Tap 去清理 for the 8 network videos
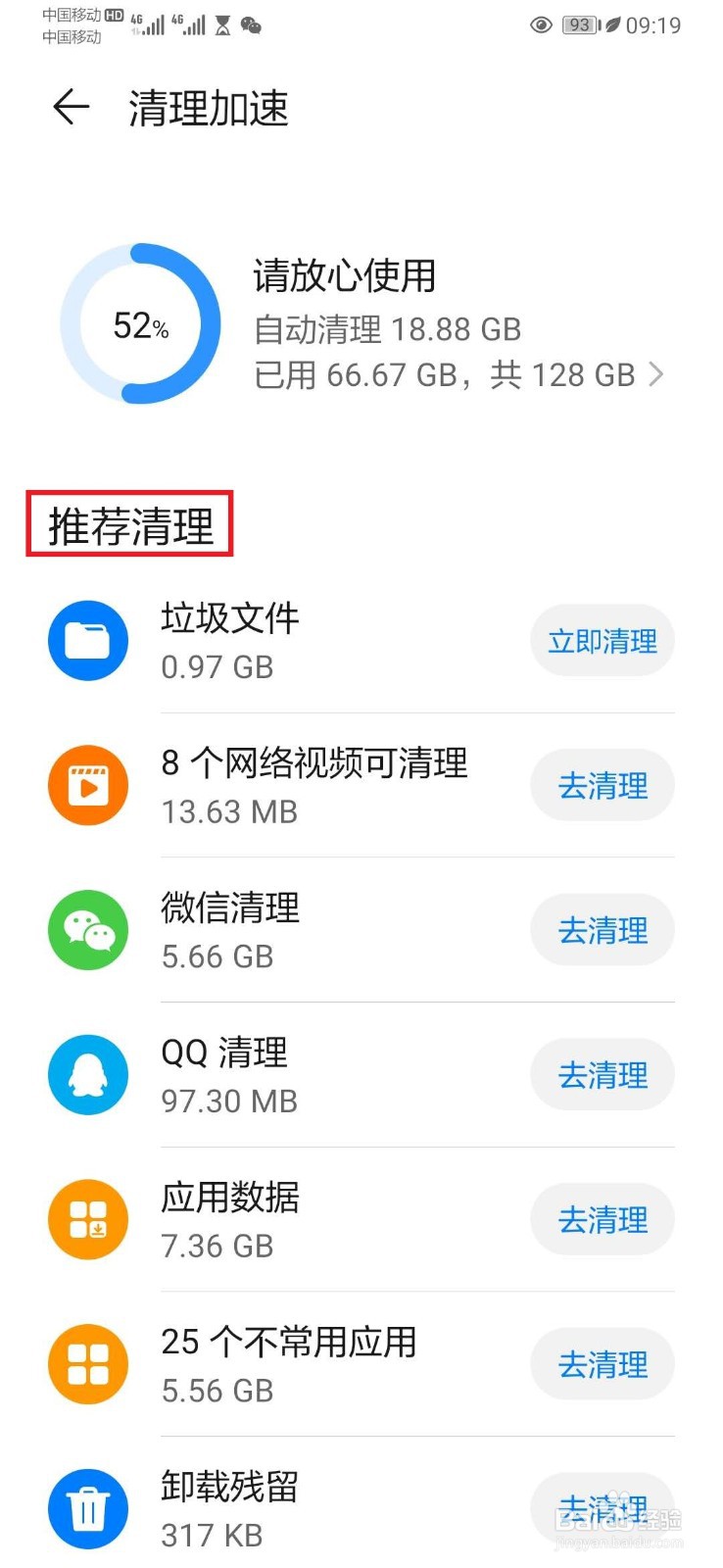 click(x=602, y=784)
